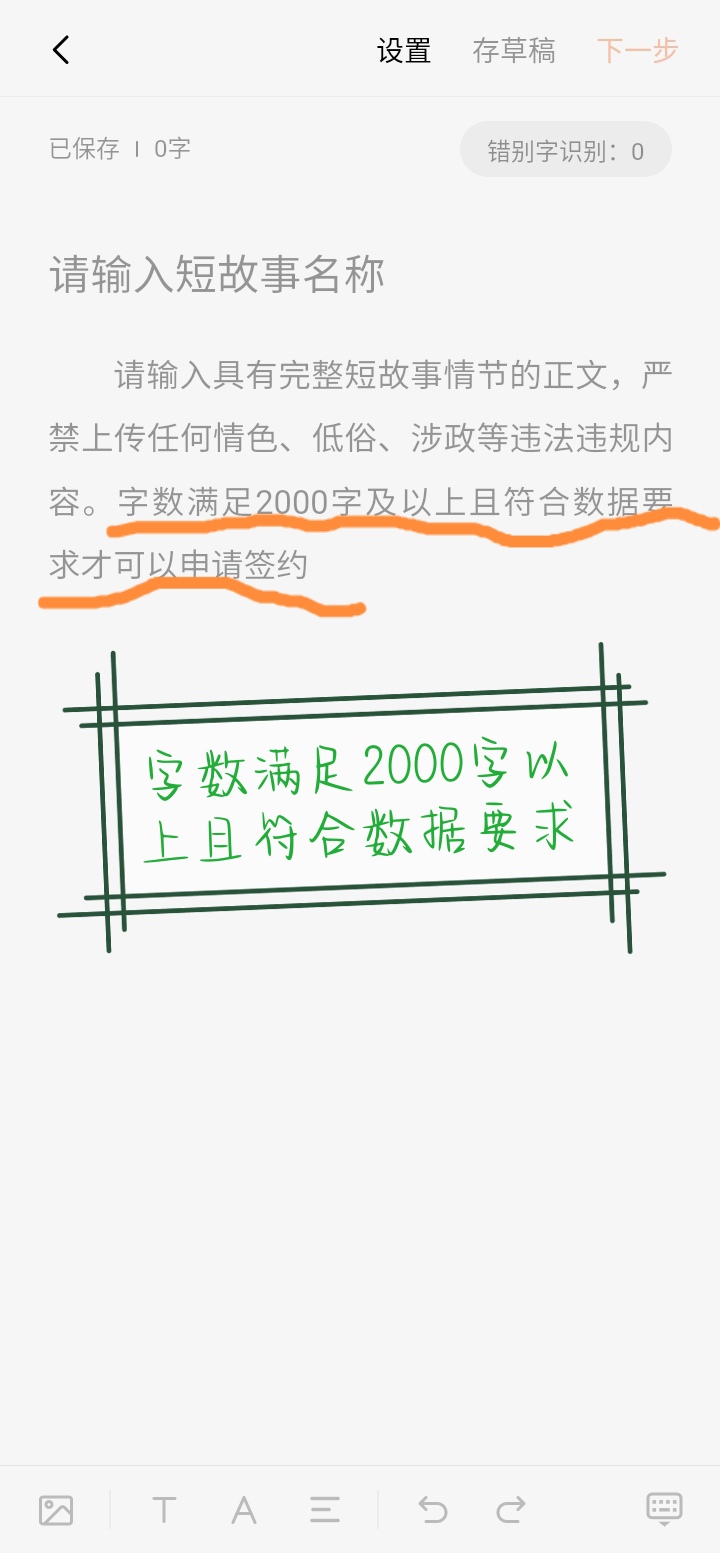Tap the 0字 word counter
Viewport: 720px width, 1553px height.
pos(168,148)
